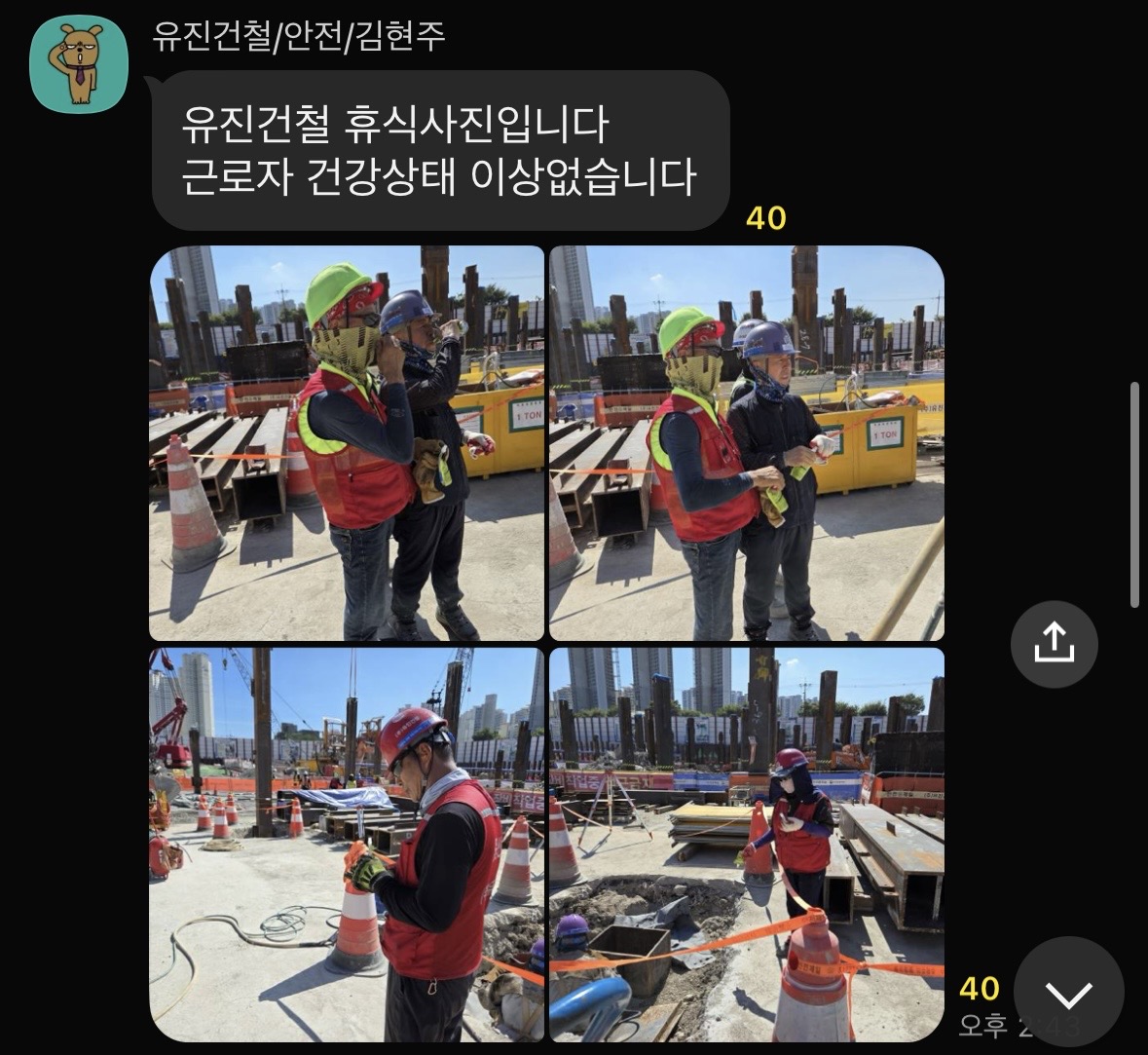Open photo of worker in blue helmet facing camera
The image size is (1148, 1055).
[747, 443]
